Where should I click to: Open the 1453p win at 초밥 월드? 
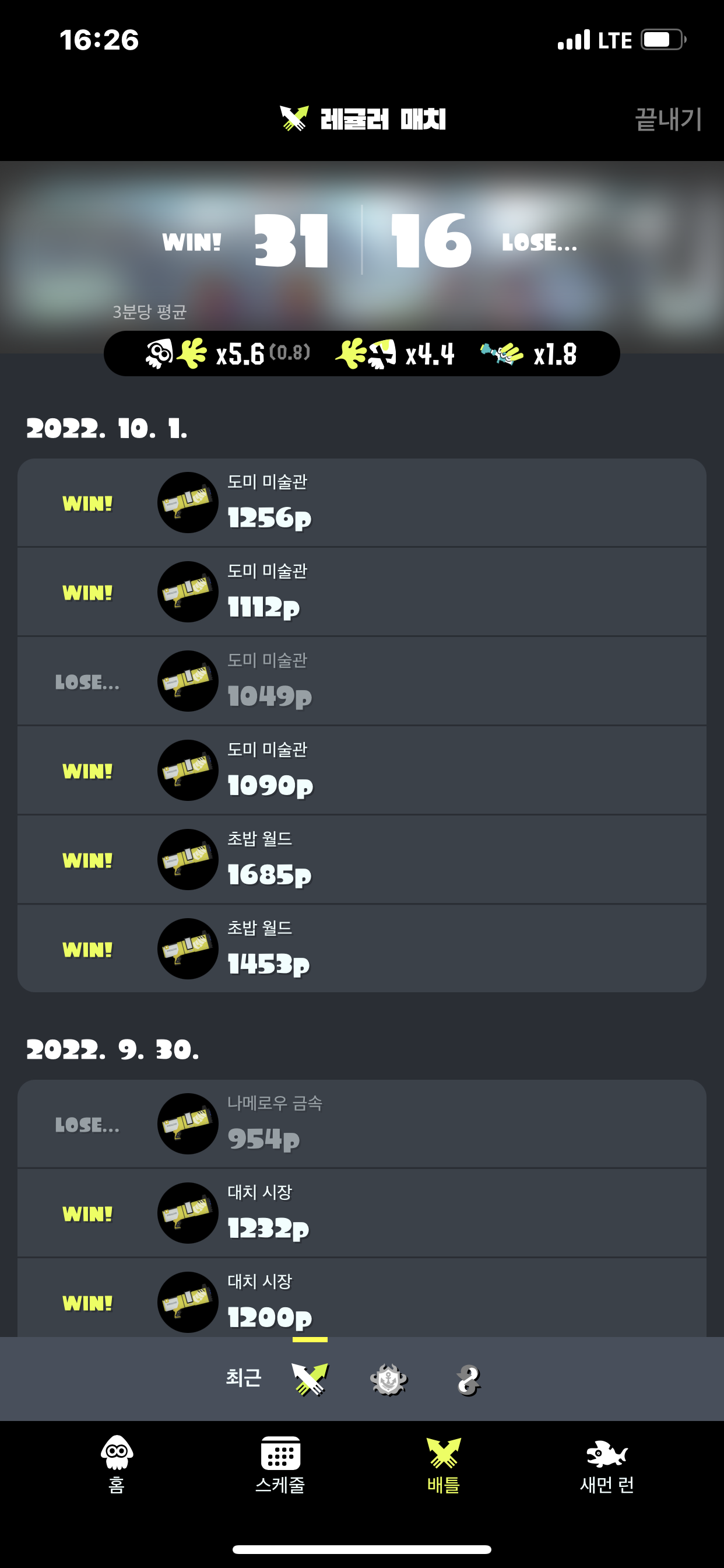tap(361, 949)
